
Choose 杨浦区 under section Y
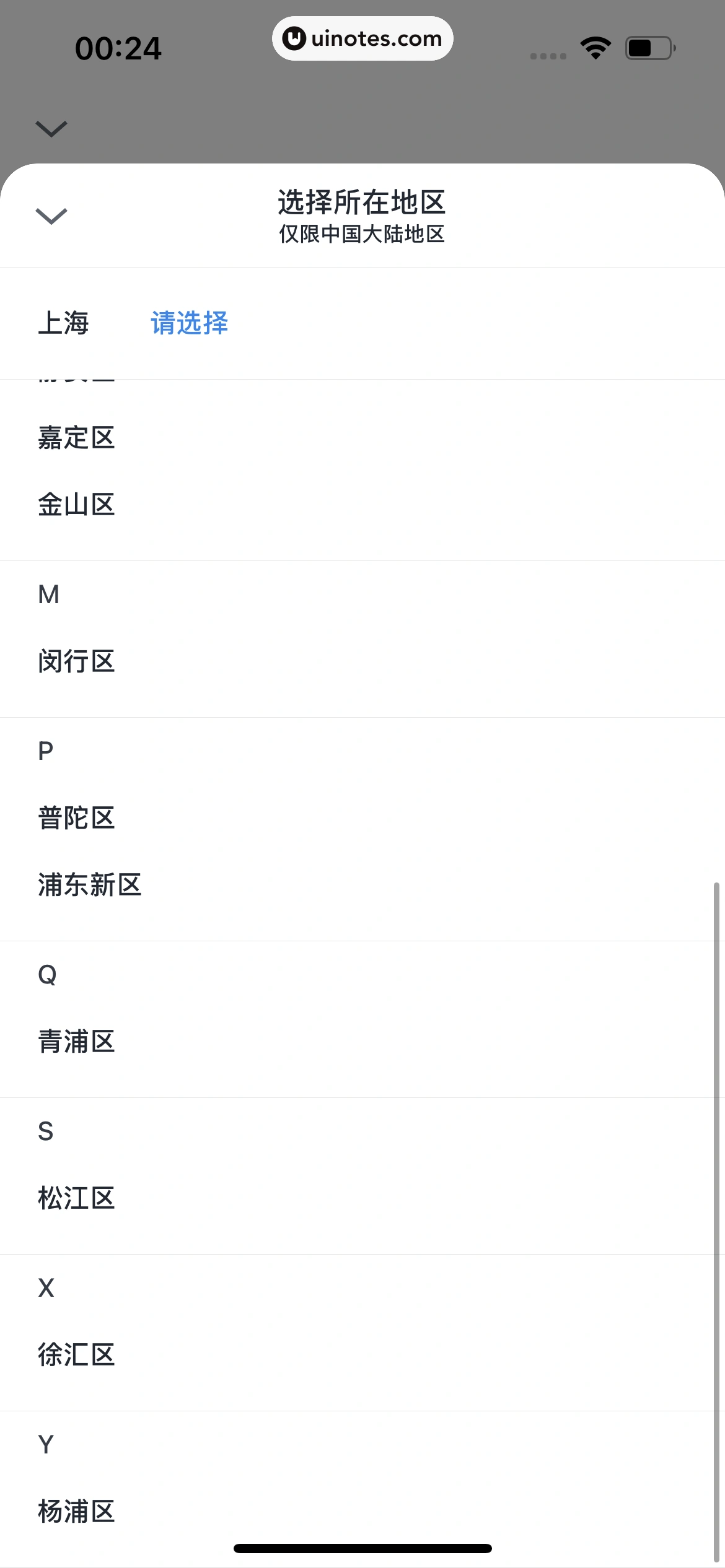pos(76,1512)
